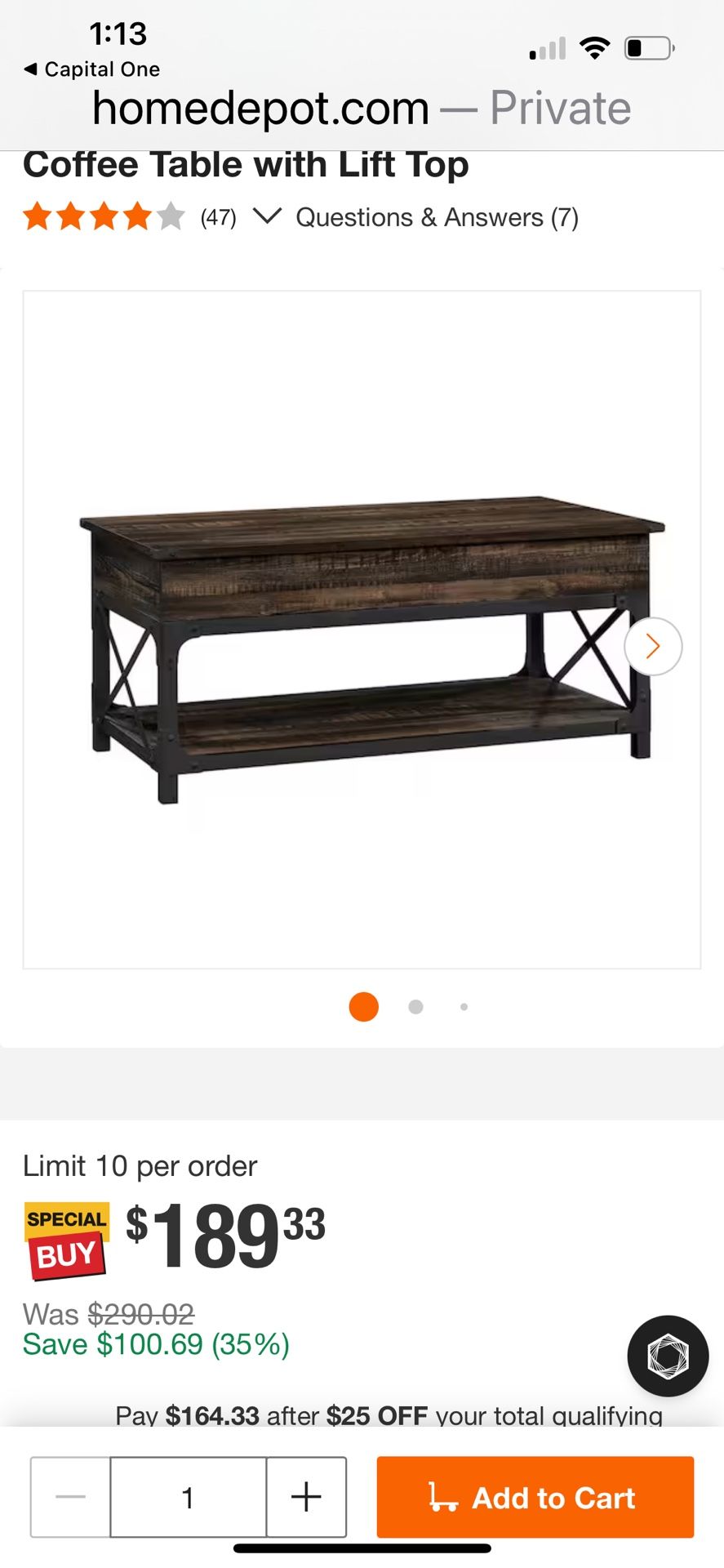The height and width of the screenshot is (1568, 724).
Task: Decrease quantity with the minus button
Action: tap(69, 1497)
